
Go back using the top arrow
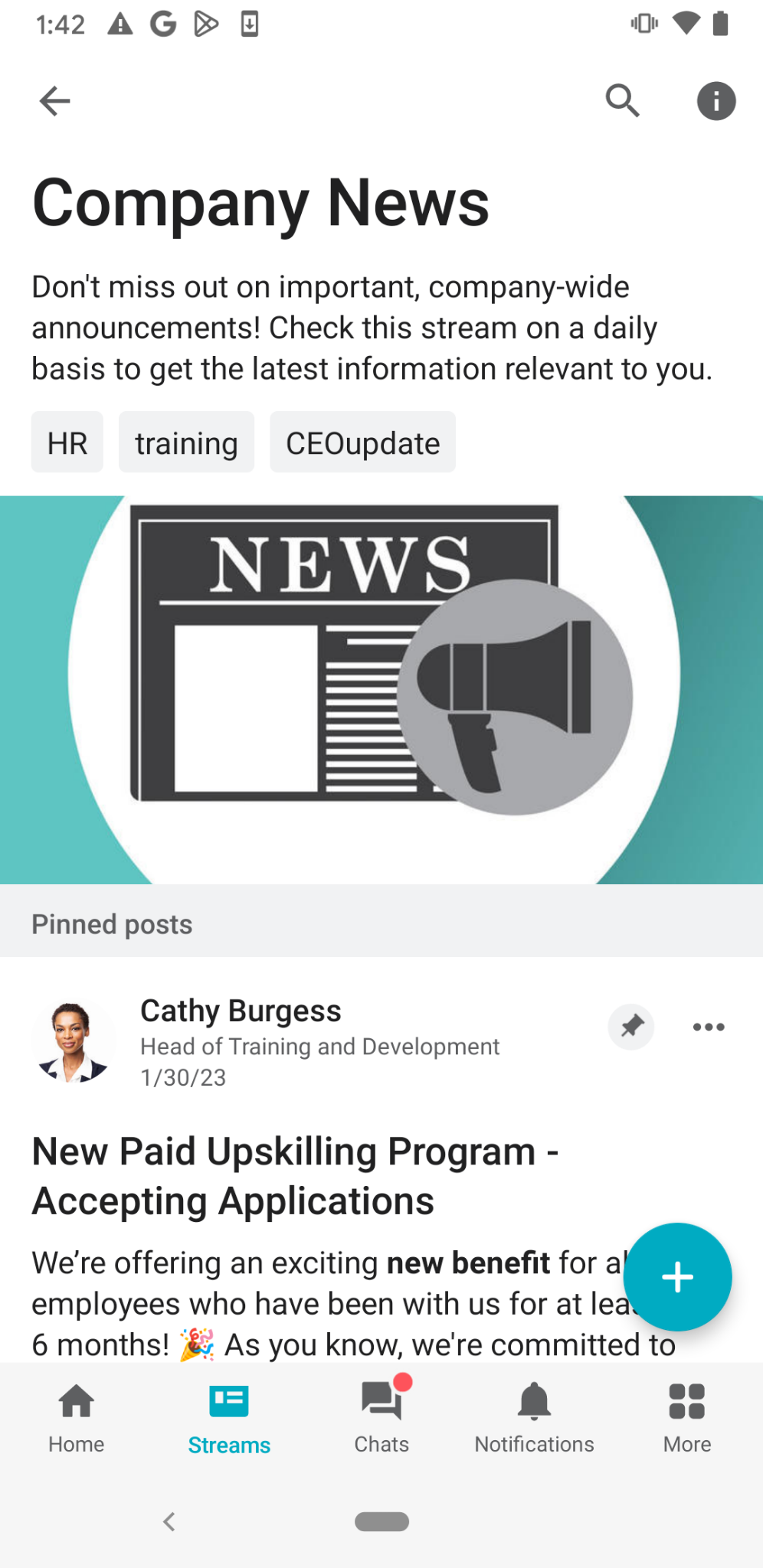[x=55, y=101]
